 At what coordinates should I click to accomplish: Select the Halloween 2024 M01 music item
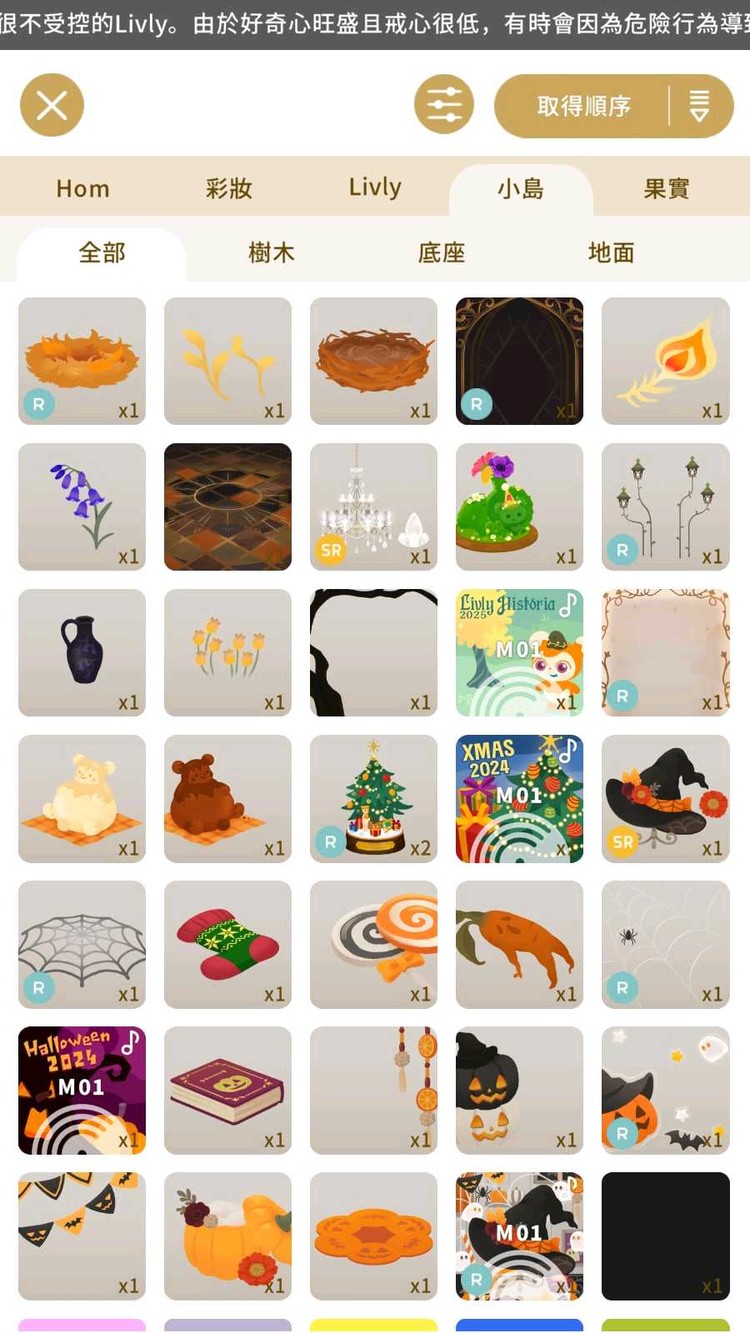(x=82, y=1091)
